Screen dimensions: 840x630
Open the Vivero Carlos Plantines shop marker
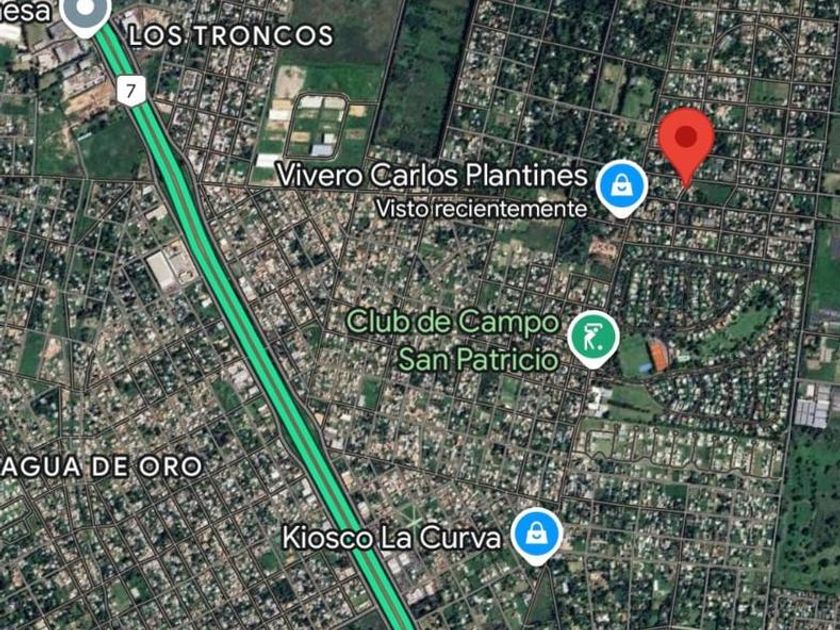(621, 186)
